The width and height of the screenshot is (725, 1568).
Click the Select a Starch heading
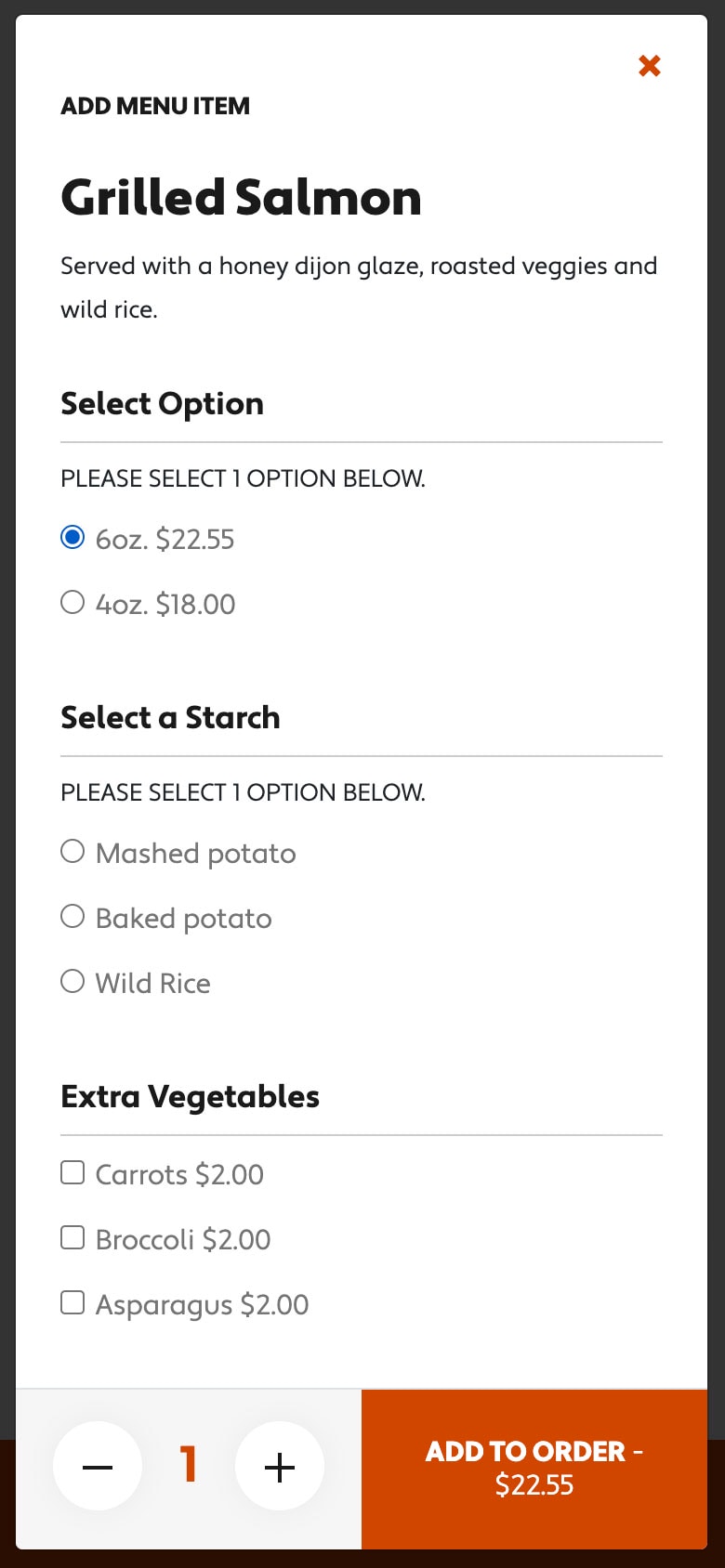(170, 717)
